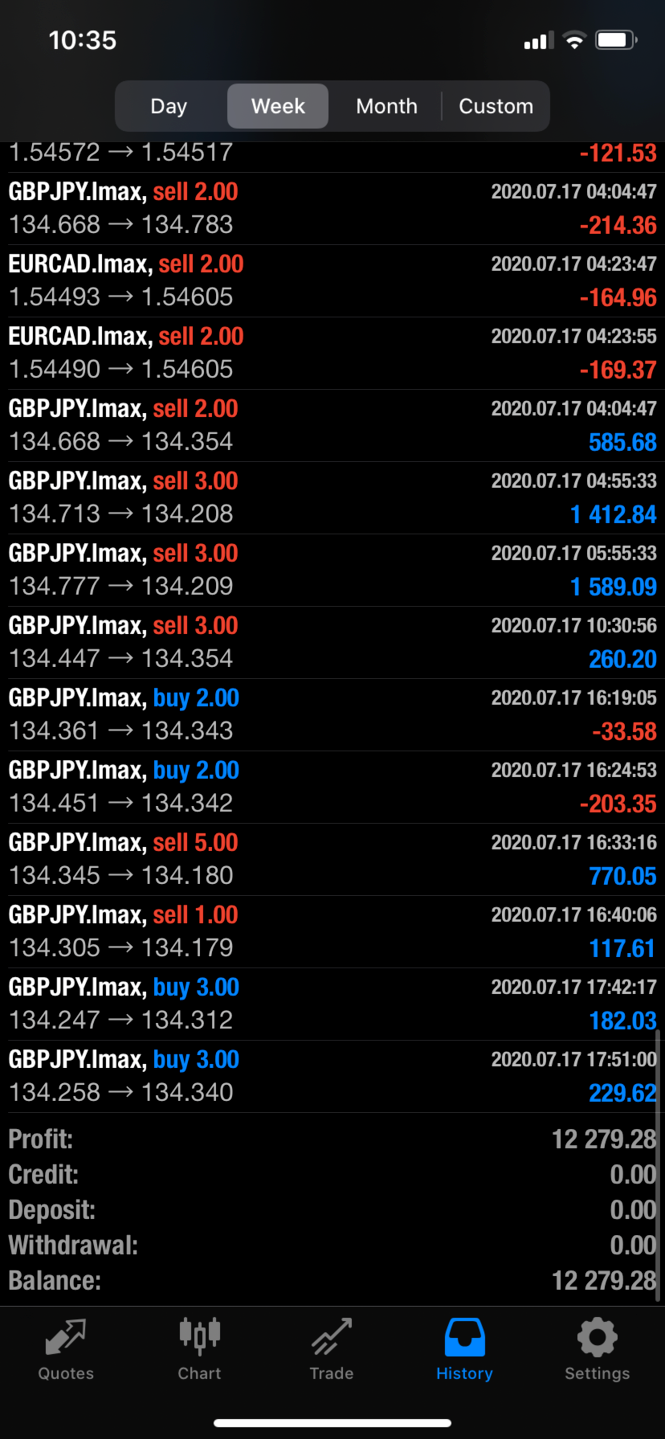Go to the Chart tab
This screenshot has width=665, height=1439.
pyautogui.click(x=199, y=1349)
